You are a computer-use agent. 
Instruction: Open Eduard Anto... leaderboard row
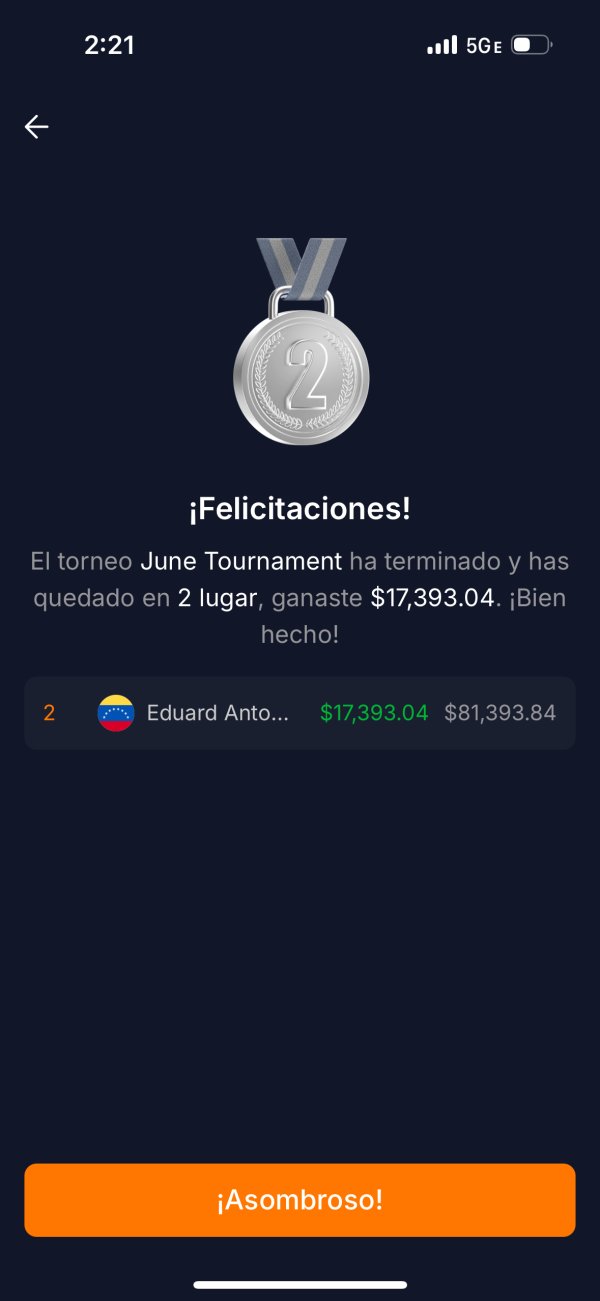[x=300, y=713]
